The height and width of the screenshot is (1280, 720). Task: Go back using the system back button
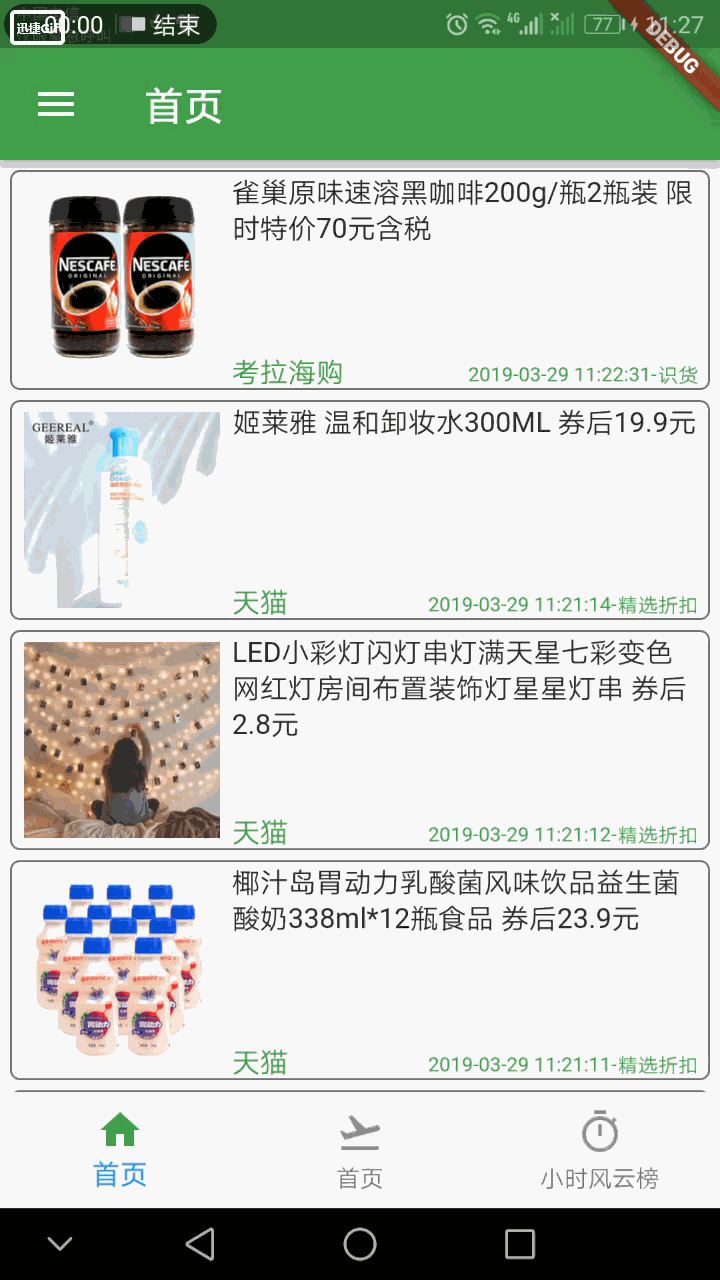coord(200,1244)
